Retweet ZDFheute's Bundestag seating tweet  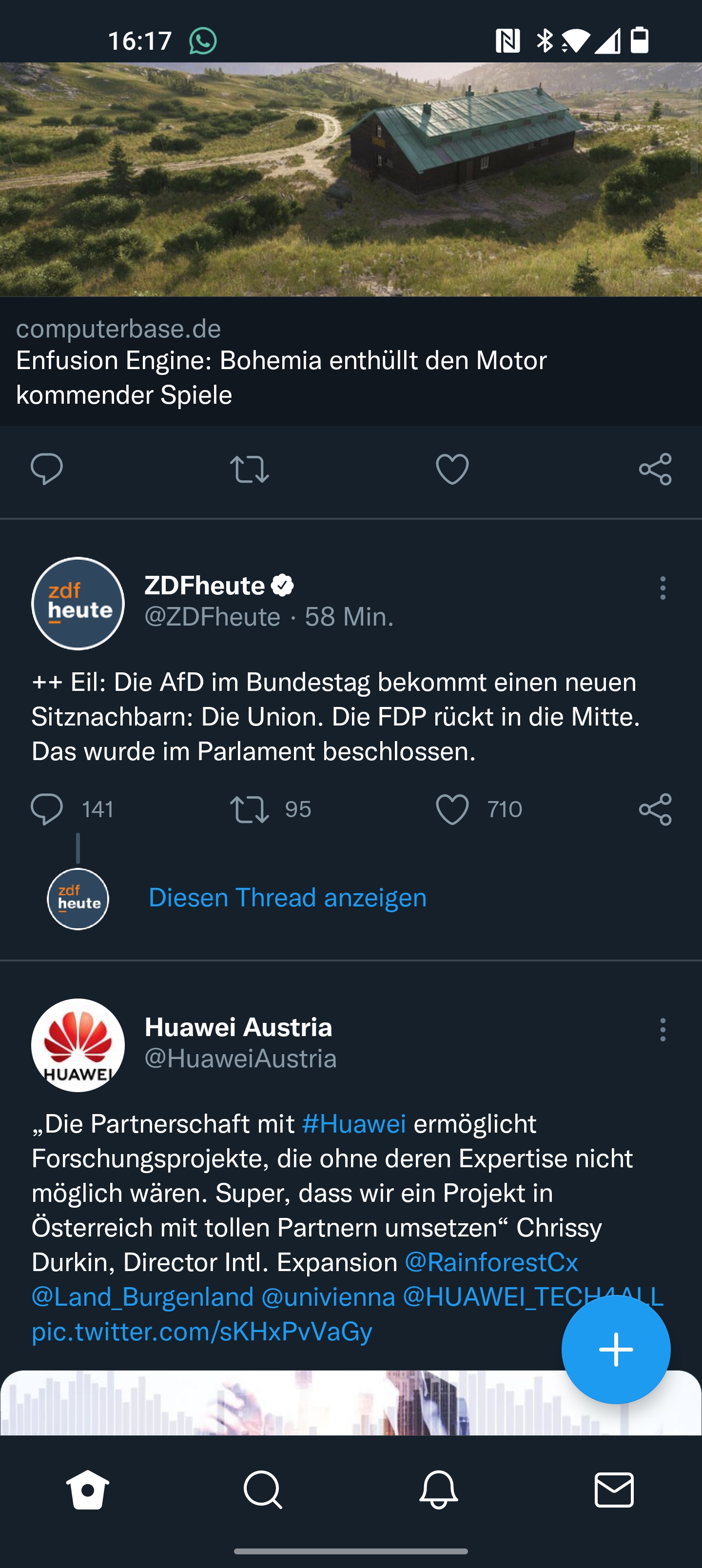pos(249,809)
